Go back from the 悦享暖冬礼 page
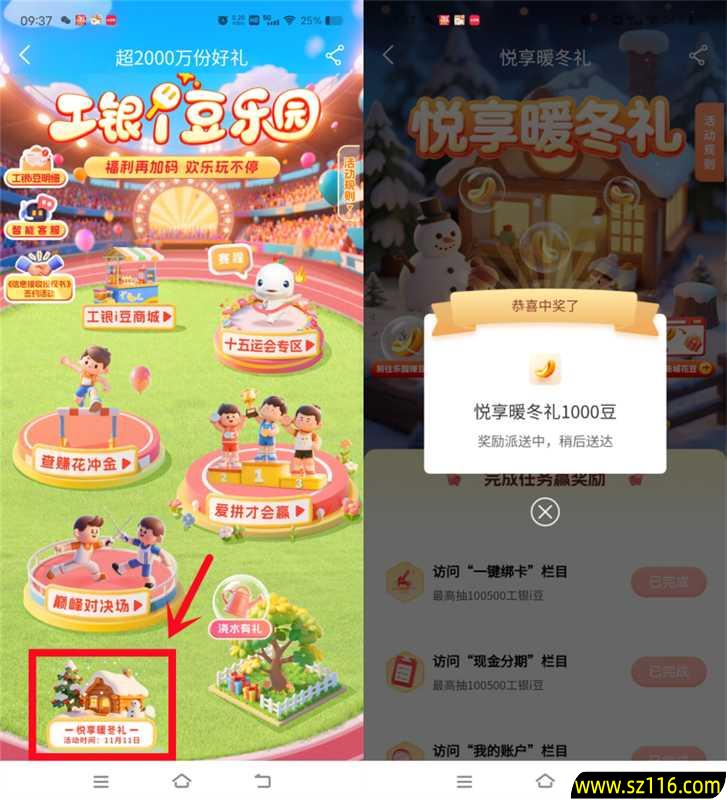Viewport: 727px width, 800px height. (x=388, y=56)
